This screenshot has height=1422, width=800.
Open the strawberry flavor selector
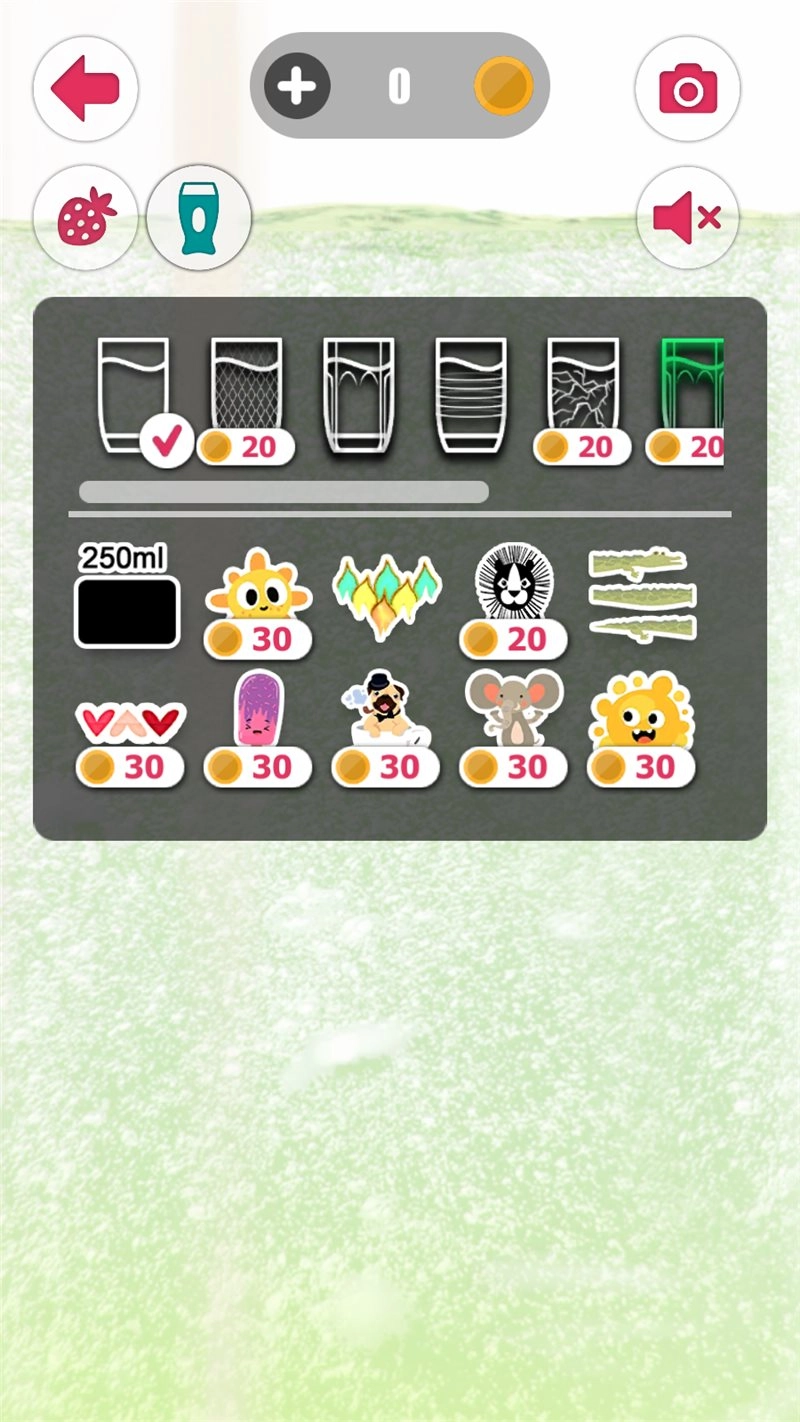[86, 217]
